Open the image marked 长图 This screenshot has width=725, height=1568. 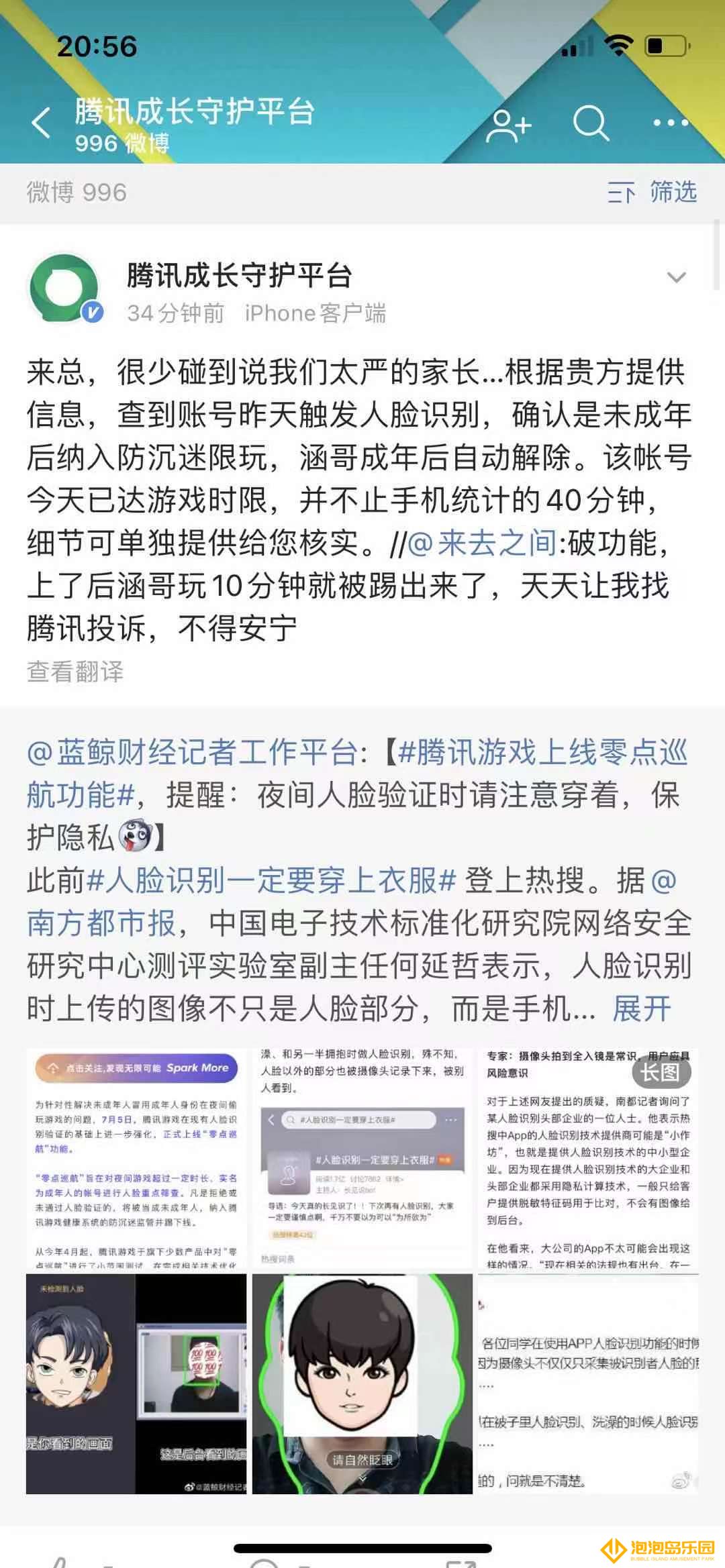(587, 1158)
